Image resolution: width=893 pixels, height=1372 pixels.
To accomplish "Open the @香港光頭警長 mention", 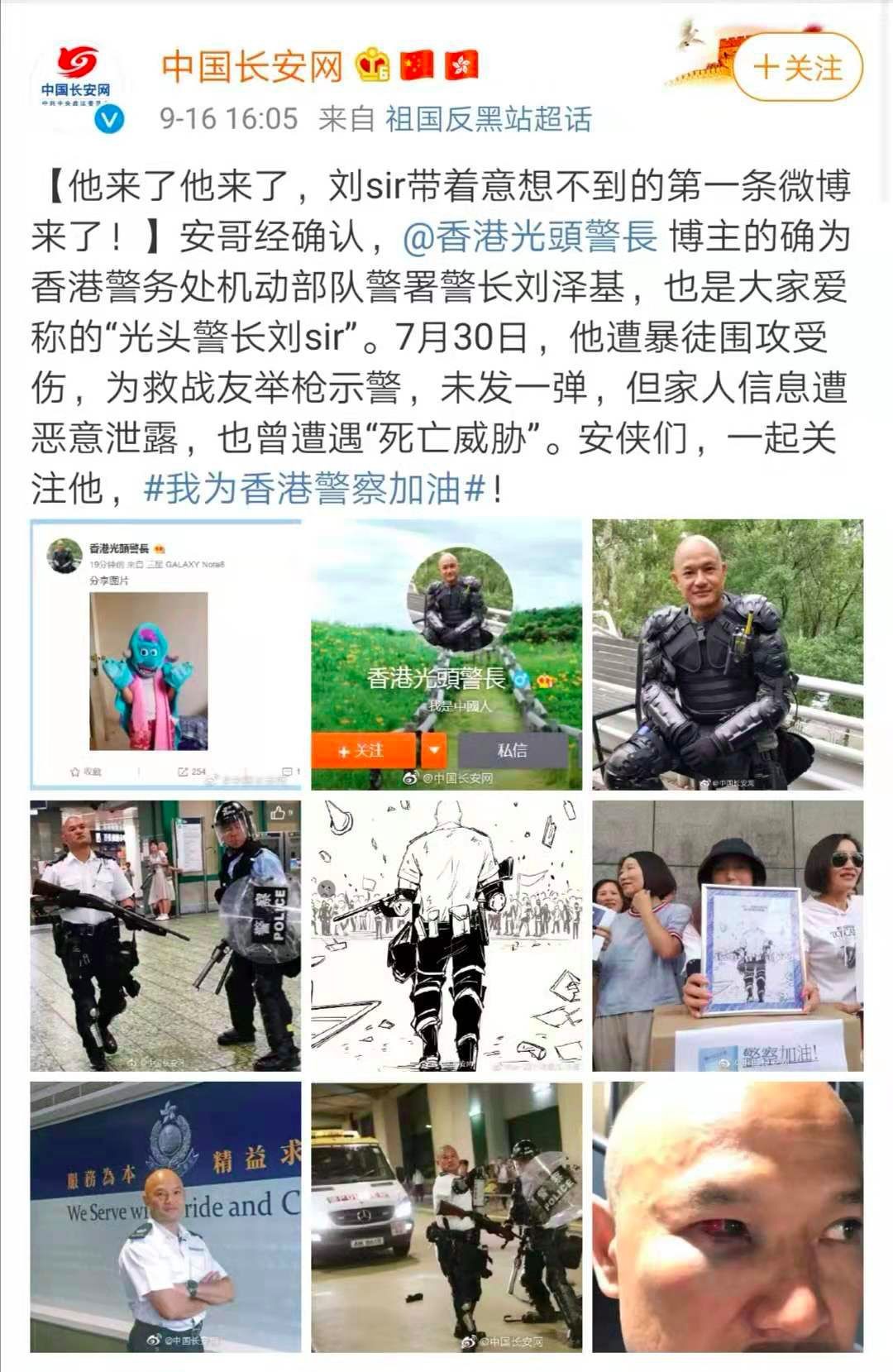I will pos(529,237).
